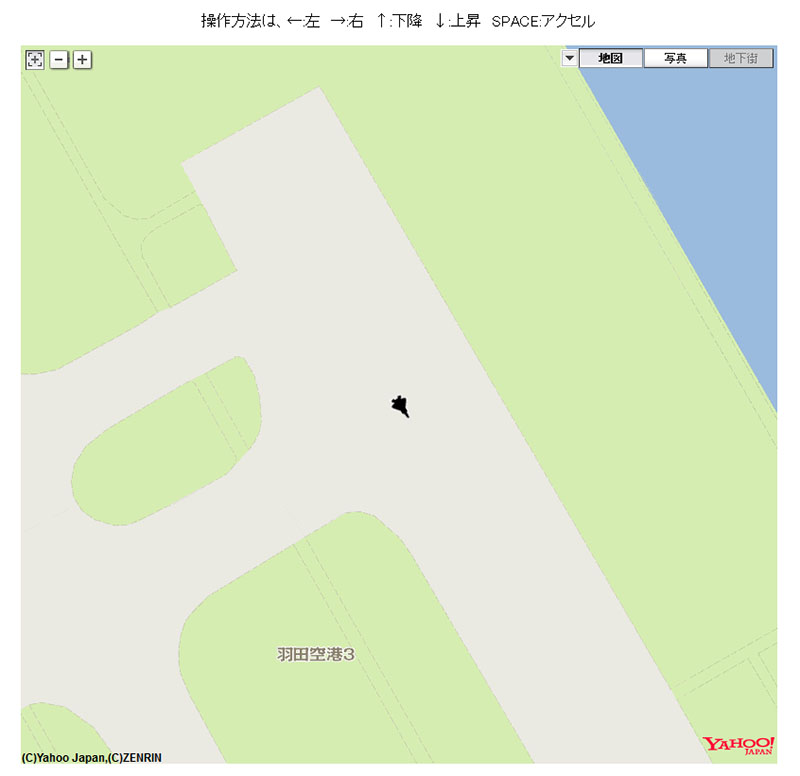Tap the fit-to-view map icon
This screenshot has height=776, width=800.
click(x=35, y=60)
